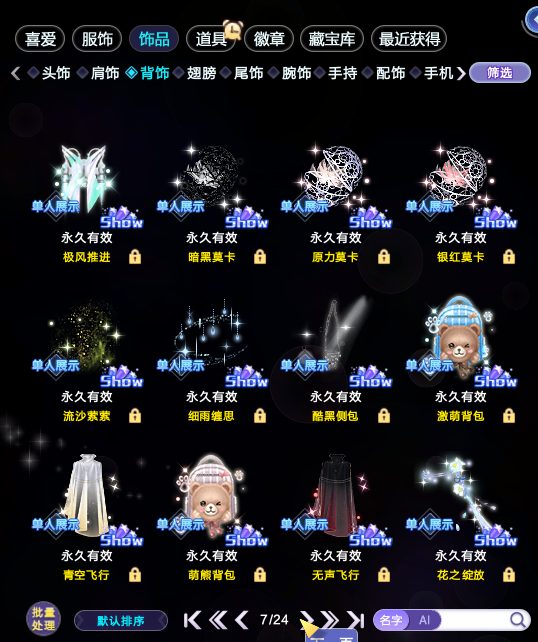Image resolution: width=538 pixels, height=642 pixels.
Task: Go to the next page arrow
Action: (x=306, y=620)
